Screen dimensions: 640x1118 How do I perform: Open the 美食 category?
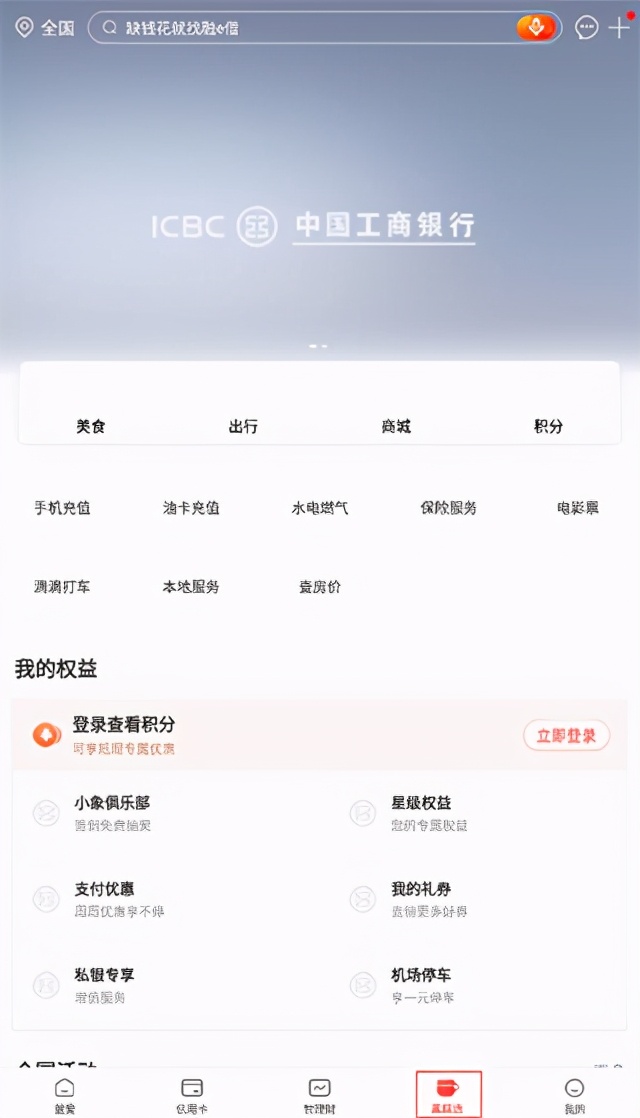pos(91,426)
